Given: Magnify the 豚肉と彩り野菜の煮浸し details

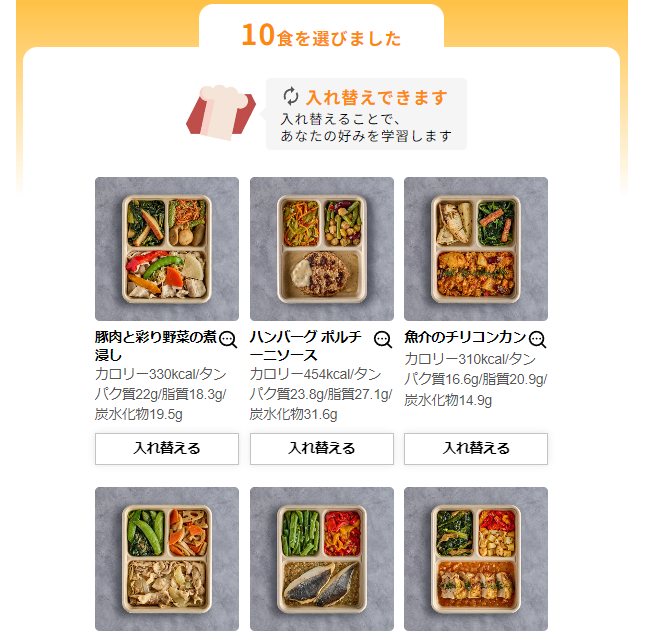Looking at the screenshot, I should [228, 339].
